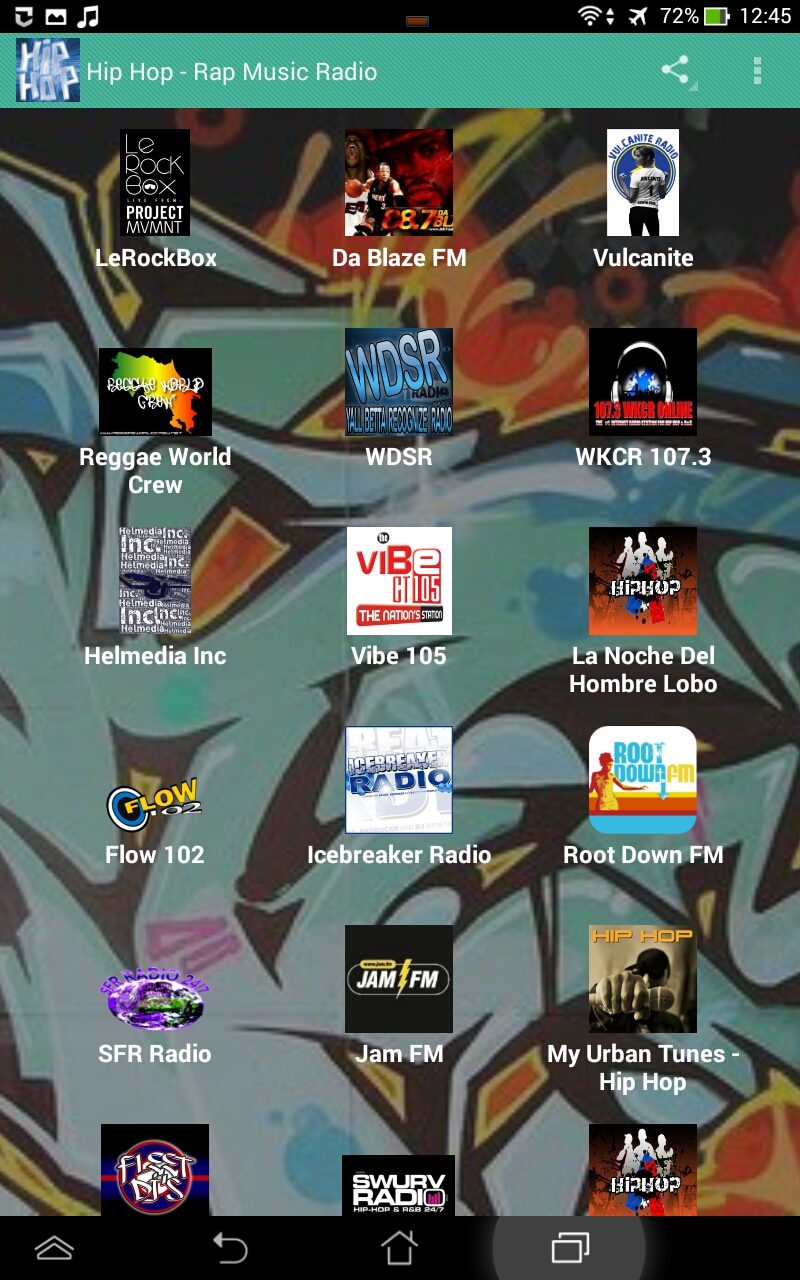Select the Root Down FM station
The height and width of the screenshot is (1280, 800).
click(x=643, y=780)
